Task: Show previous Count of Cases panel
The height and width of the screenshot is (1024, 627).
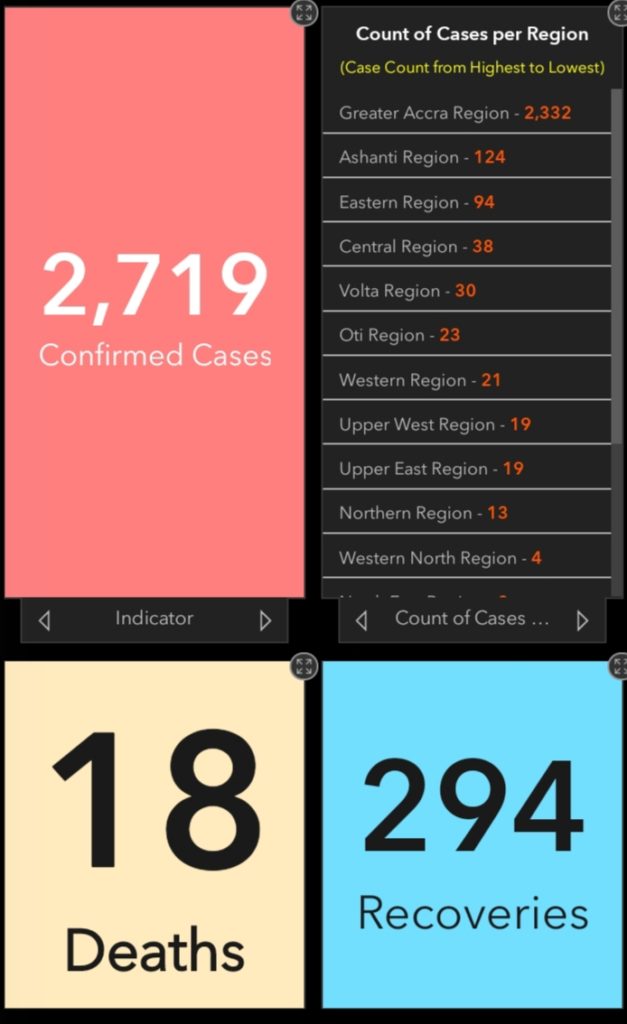Action: [362, 620]
